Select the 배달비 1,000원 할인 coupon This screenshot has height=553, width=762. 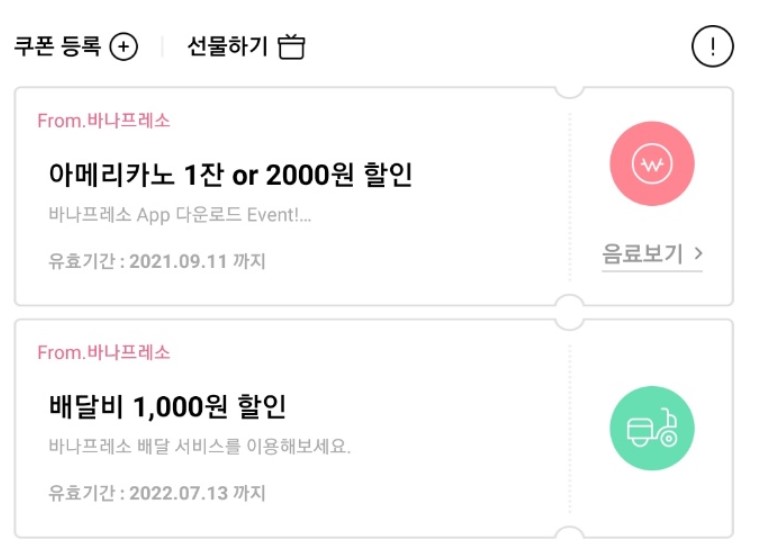pyautogui.click(x=168, y=407)
